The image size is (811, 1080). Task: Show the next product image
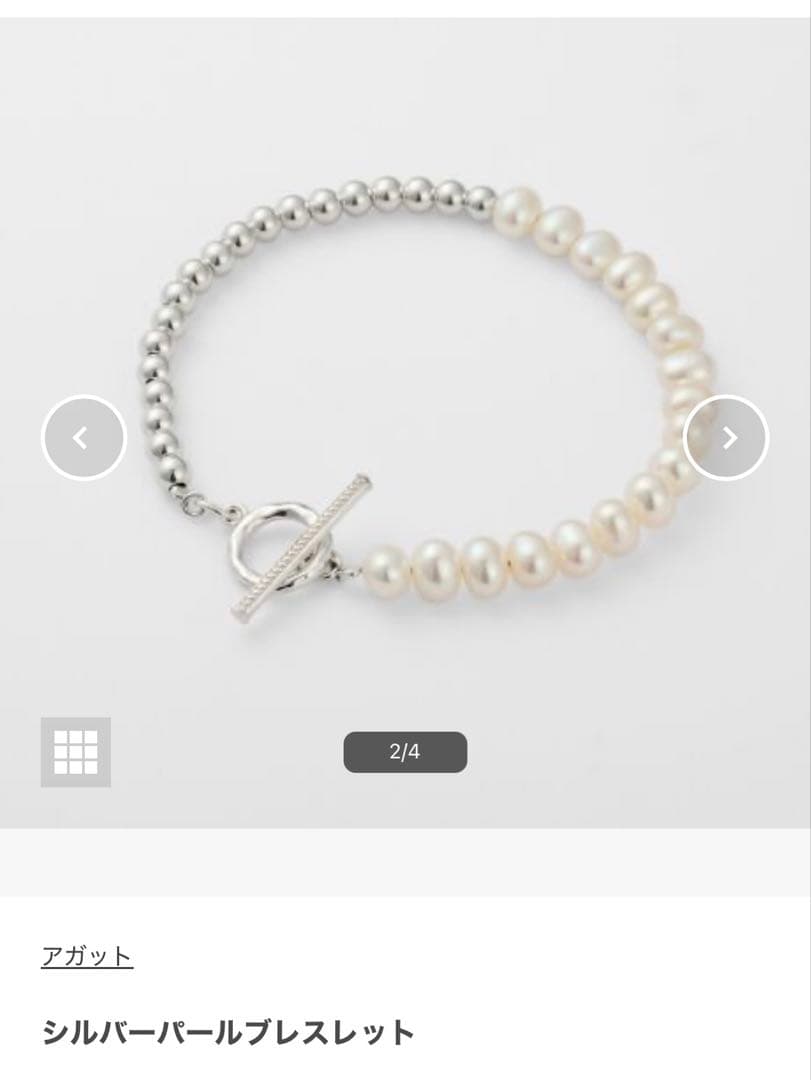click(726, 438)
